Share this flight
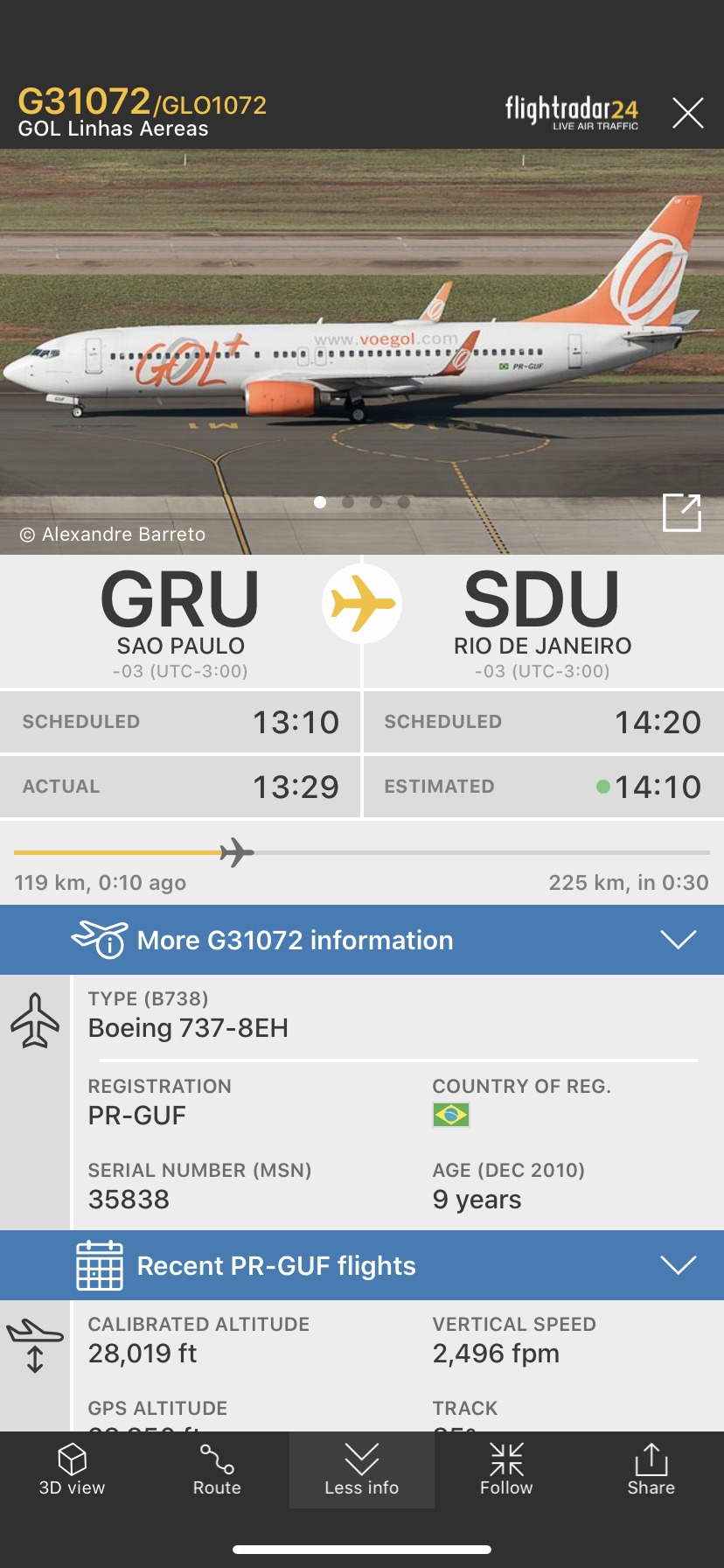This screenshot has width=724, height=1568. click(651, 1470)
